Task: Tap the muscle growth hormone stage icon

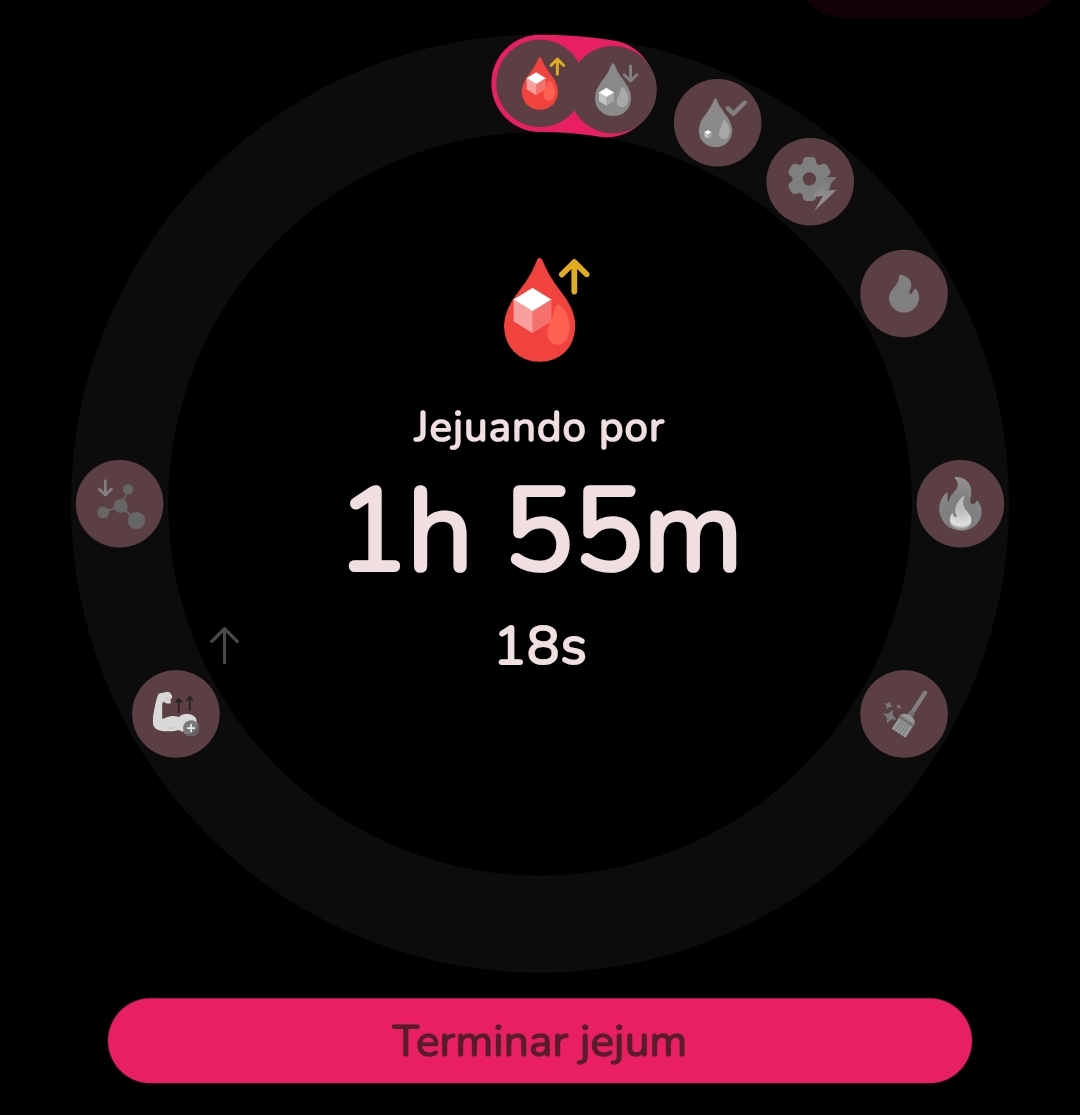Action: pyautogui.click(x=176, y=713)
